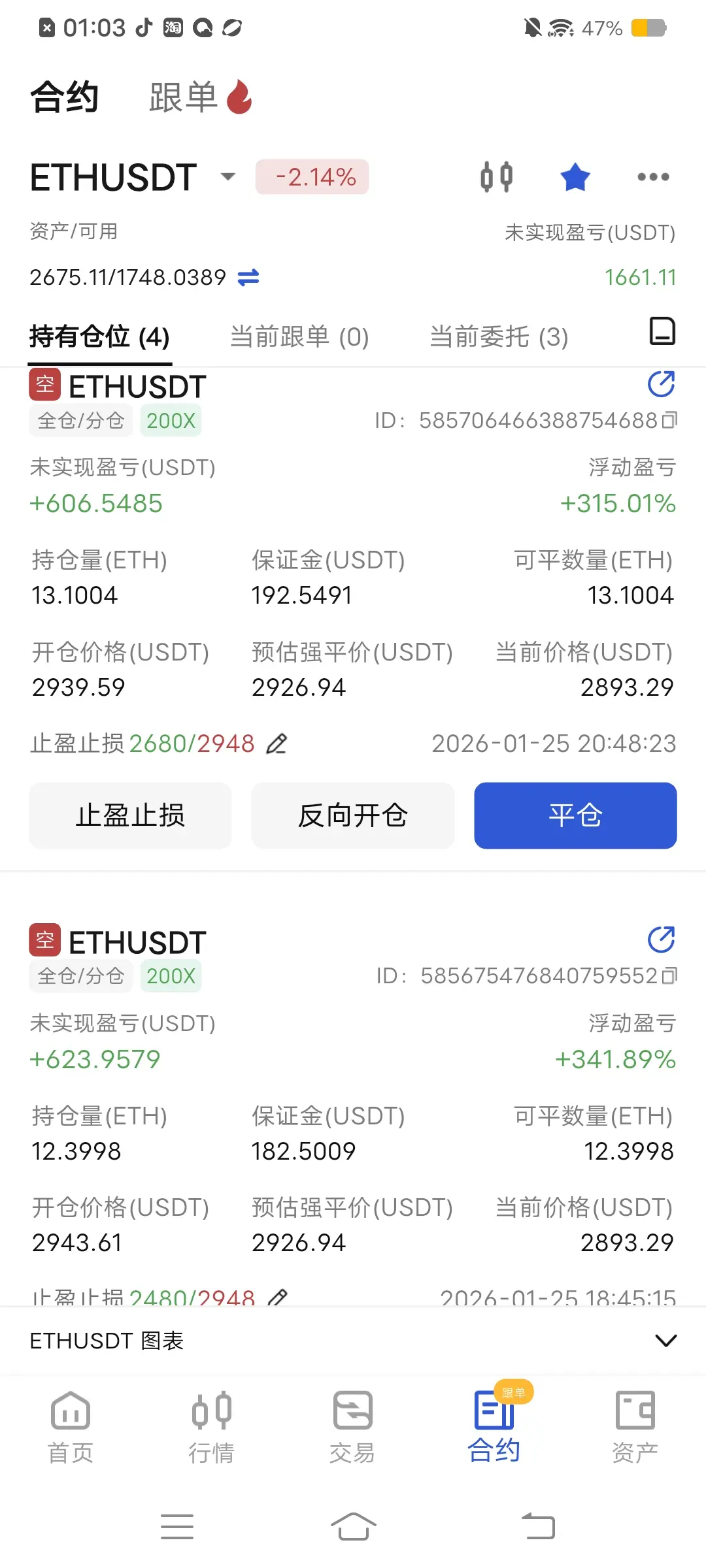Open the ETHUSDT trading pair dropdown
The image size is (706, 1568).
click(227, 177)
